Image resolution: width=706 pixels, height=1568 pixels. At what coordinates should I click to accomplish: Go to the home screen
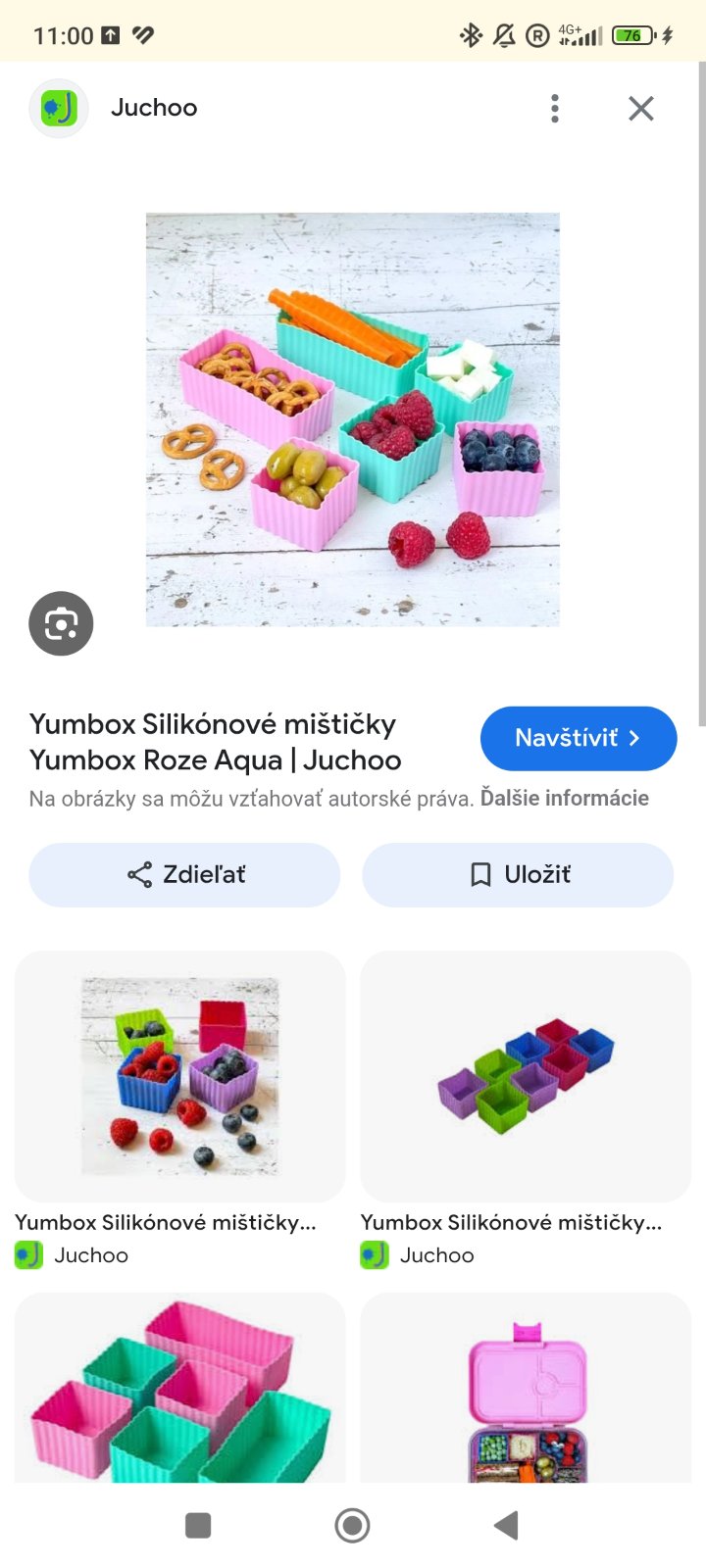click(352, 1525)
